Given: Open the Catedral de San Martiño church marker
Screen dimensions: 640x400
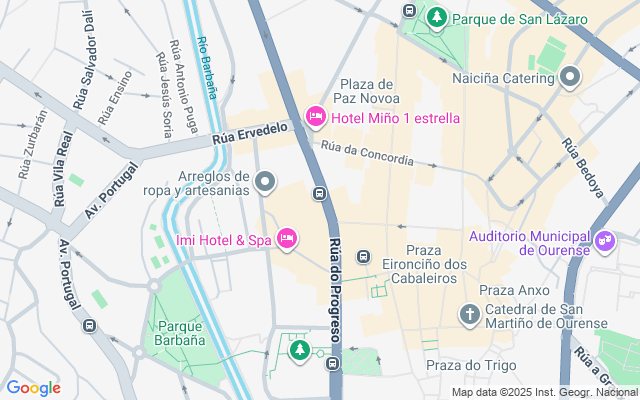Looking at the screenshot, I should 470,315.
